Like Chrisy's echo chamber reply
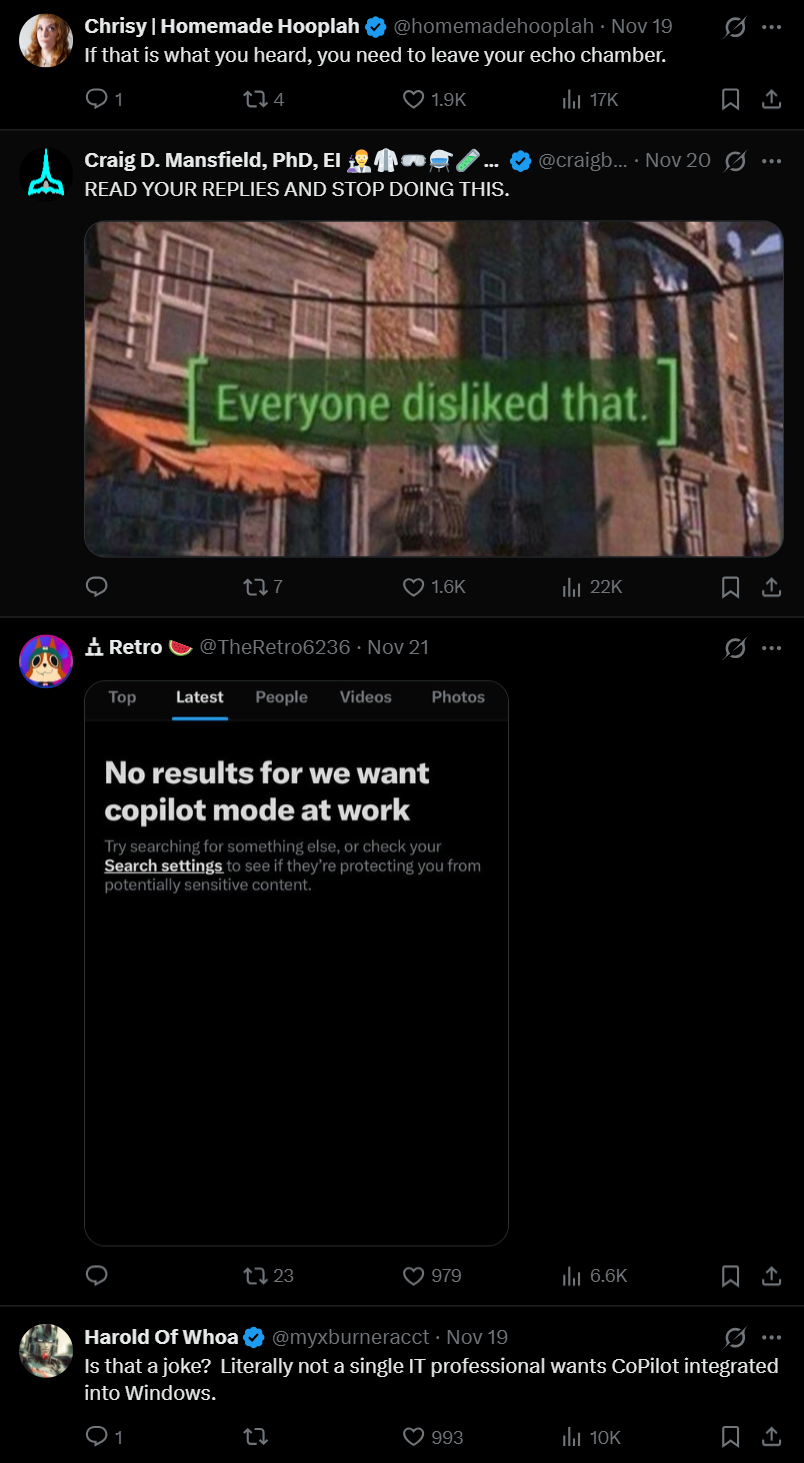The image size is (804, 1463). 414,99
